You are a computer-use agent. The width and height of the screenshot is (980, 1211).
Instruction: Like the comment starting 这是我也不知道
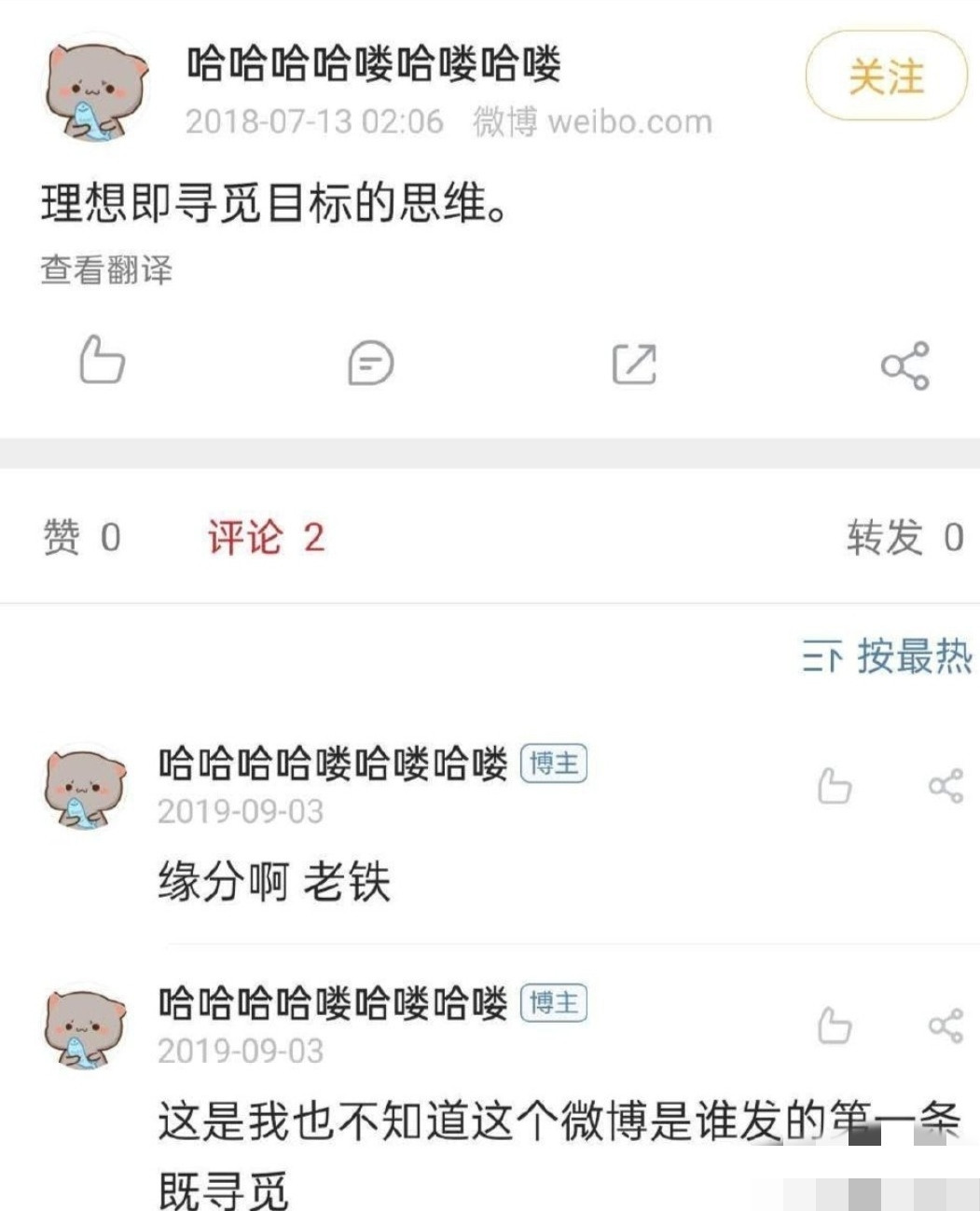pyautogui.click(x=835, y=1025)
